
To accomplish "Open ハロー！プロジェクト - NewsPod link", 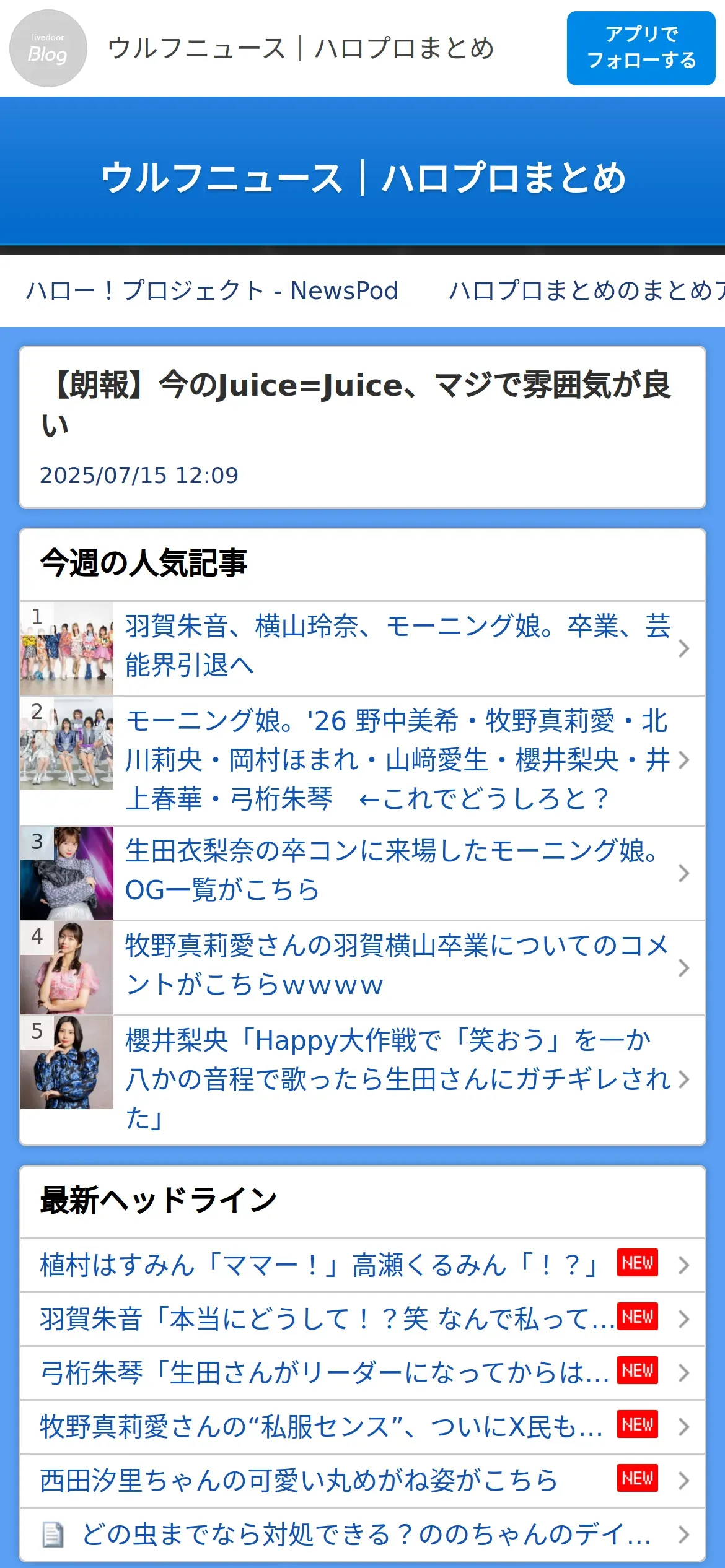I will pos(211,290).
